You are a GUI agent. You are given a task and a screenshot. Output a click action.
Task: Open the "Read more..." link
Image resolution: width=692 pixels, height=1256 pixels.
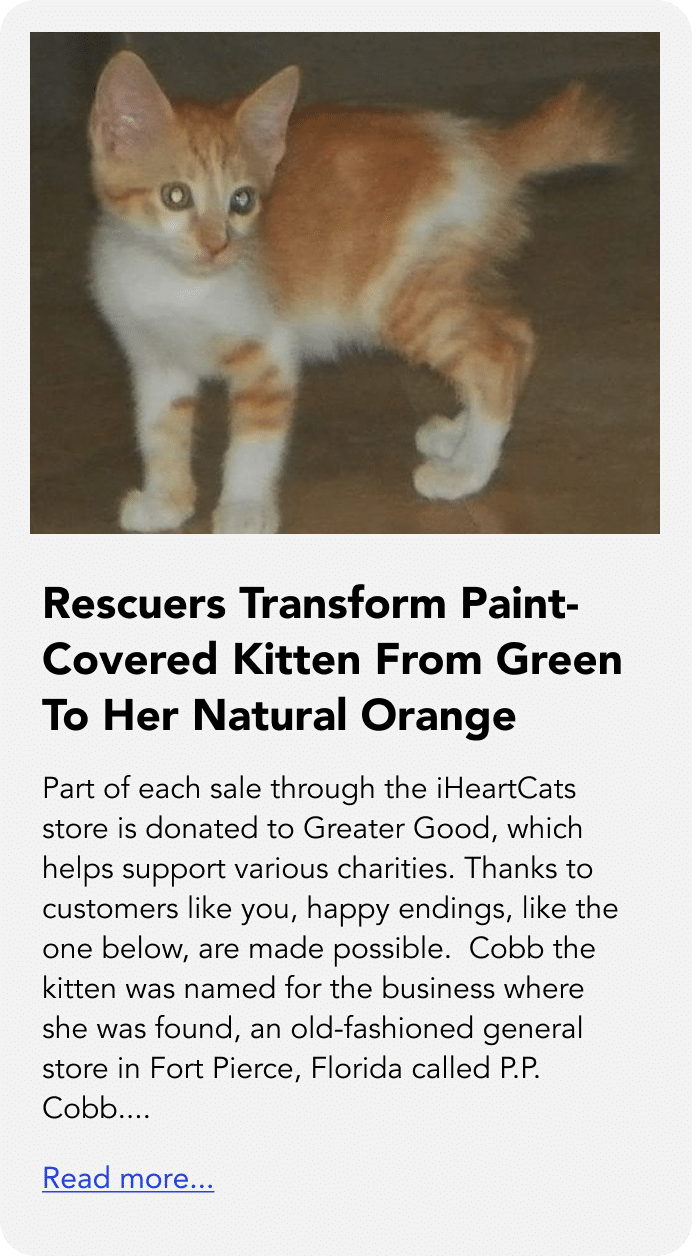coord(128,1178)
